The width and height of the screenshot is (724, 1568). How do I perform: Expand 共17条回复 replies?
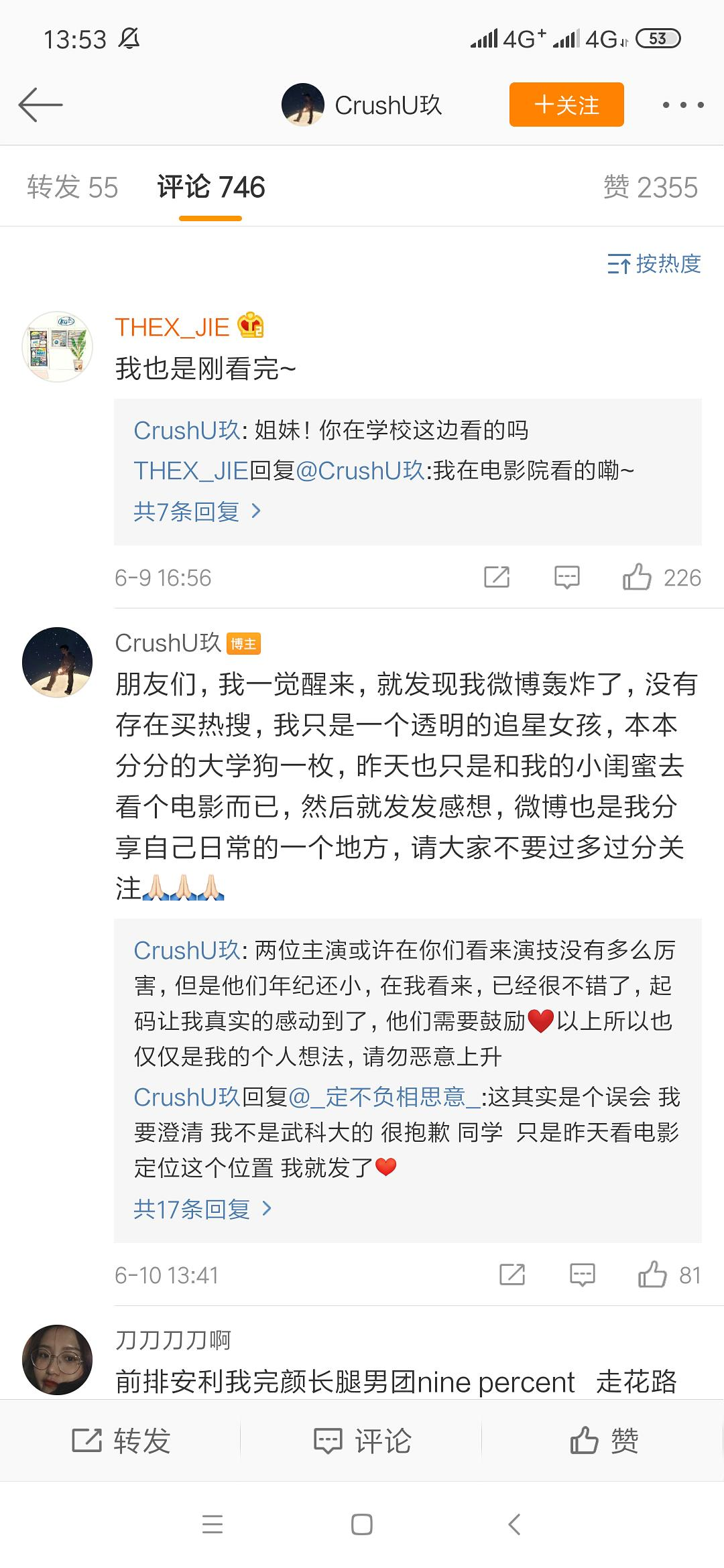click(x=202, y=1209)
